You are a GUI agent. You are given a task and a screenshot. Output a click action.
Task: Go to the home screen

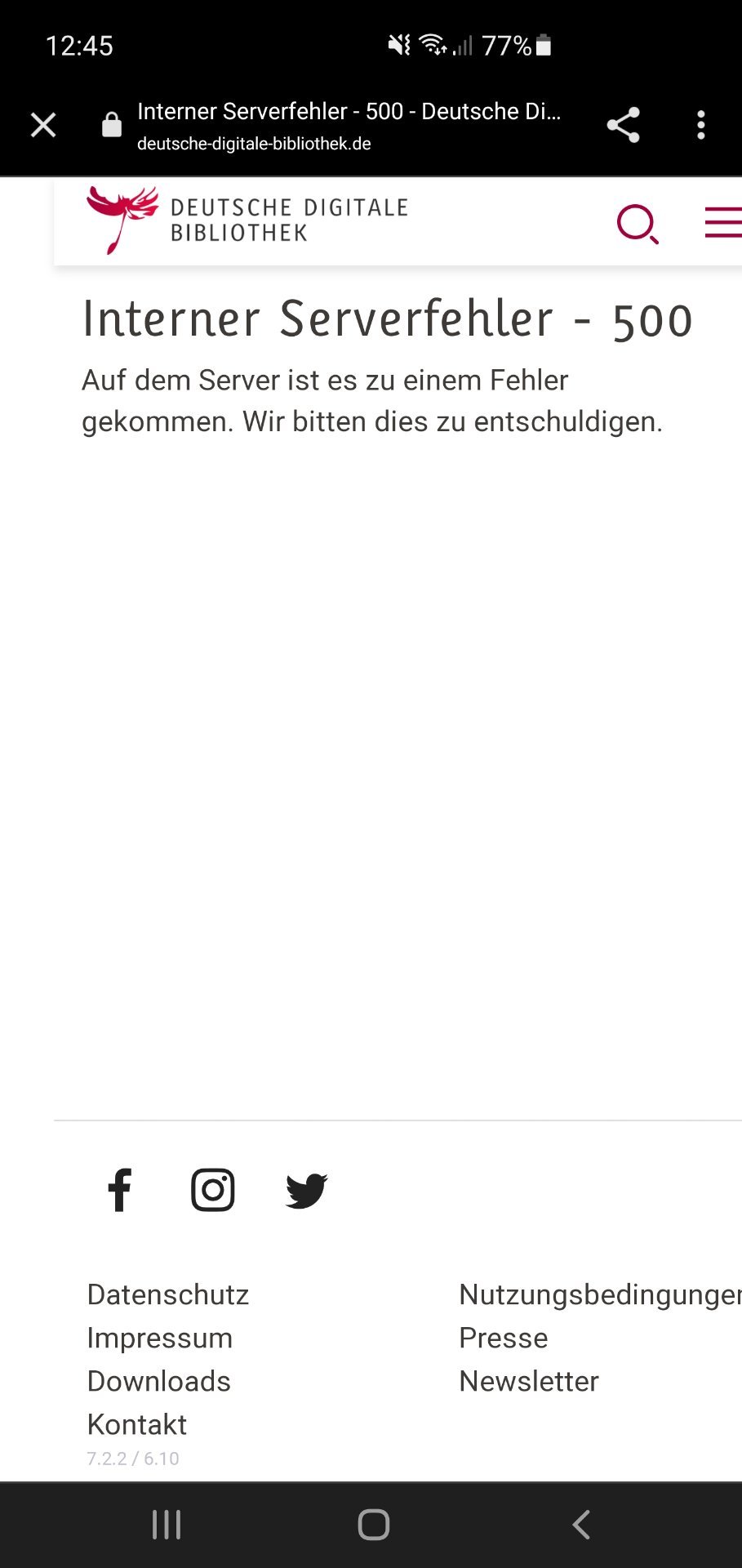click(x=374, y=1525)
